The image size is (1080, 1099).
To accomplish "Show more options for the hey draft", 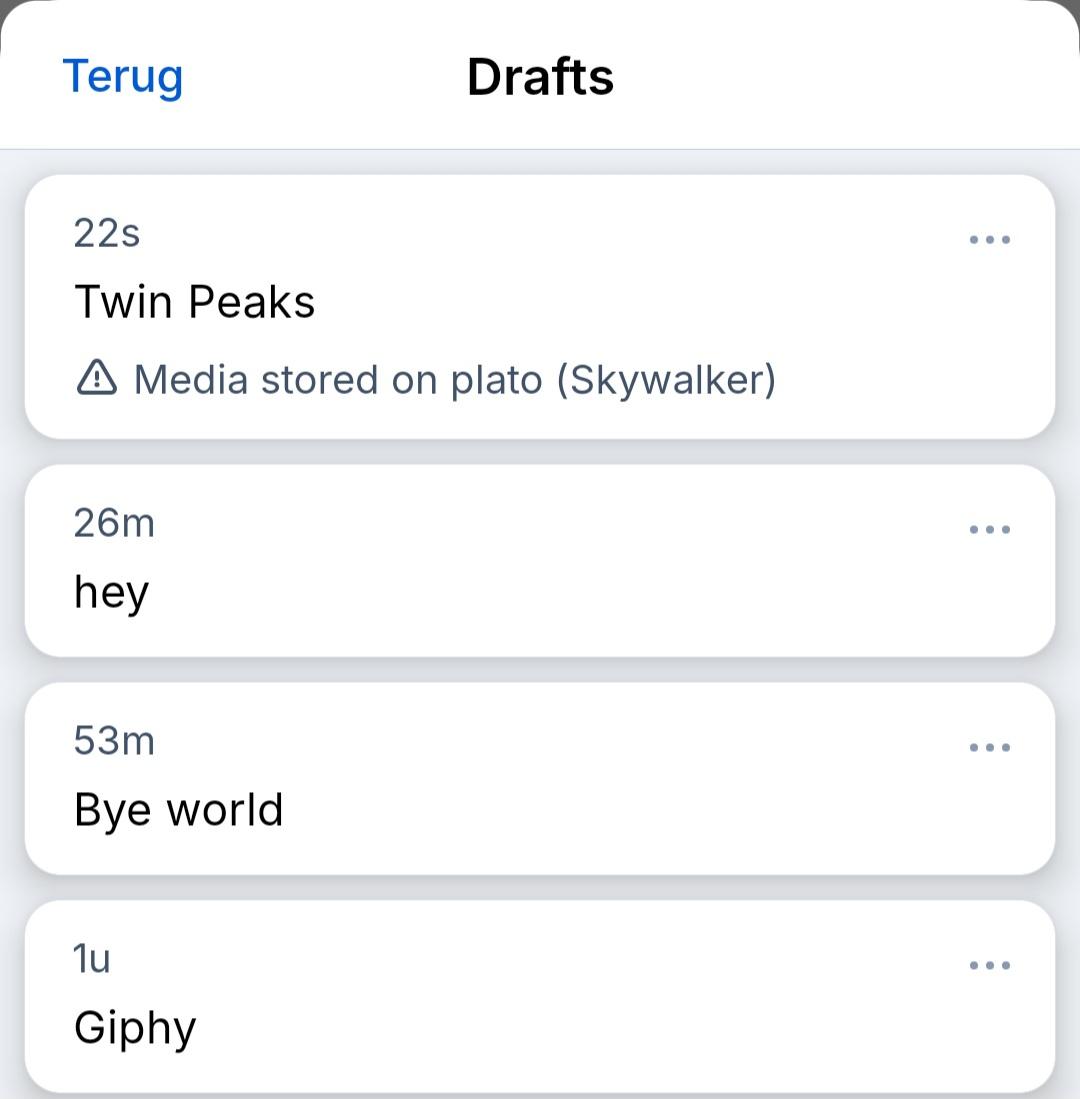I will pos(990,530).
